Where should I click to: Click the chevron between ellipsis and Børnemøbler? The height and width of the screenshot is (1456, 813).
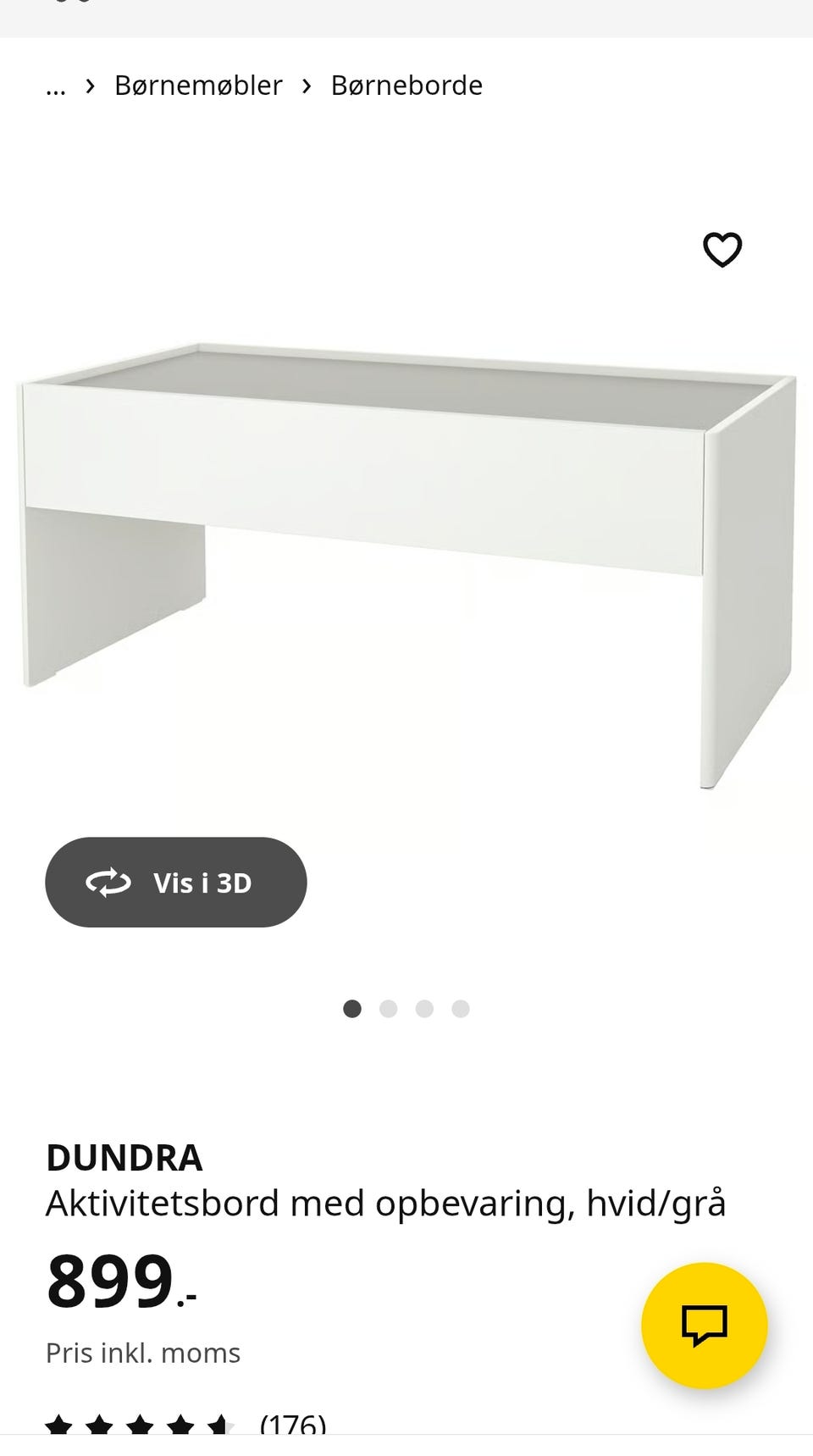(x=88, y=85)
